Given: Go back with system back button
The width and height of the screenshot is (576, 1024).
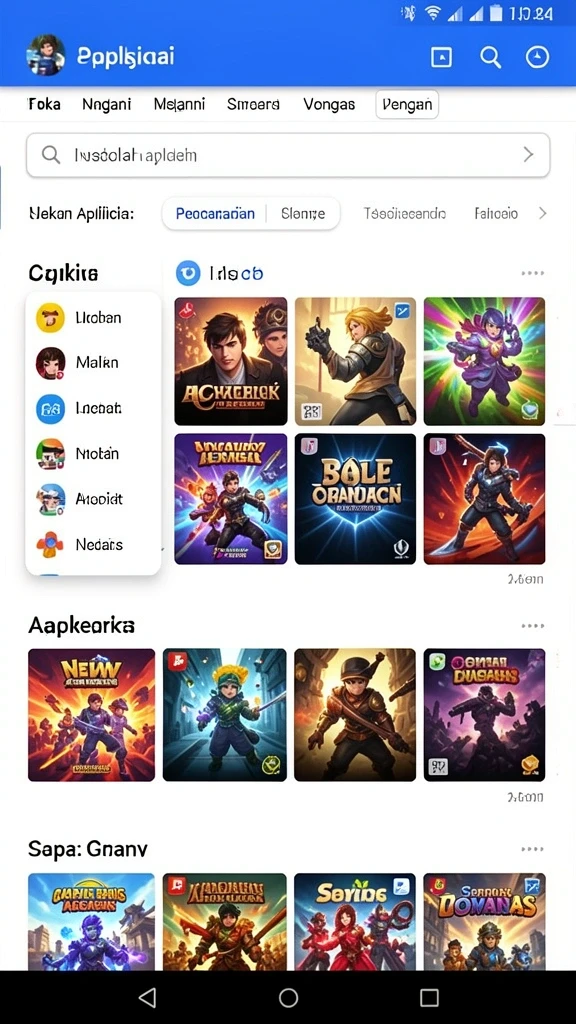Looking at the screenshot, I should (148, 997).
